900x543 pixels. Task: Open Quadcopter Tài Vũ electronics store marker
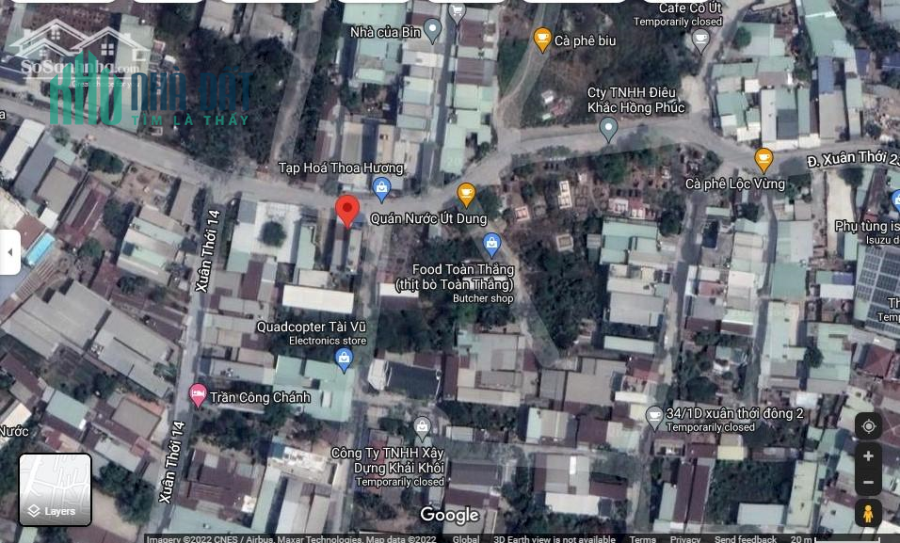[344, 358]
